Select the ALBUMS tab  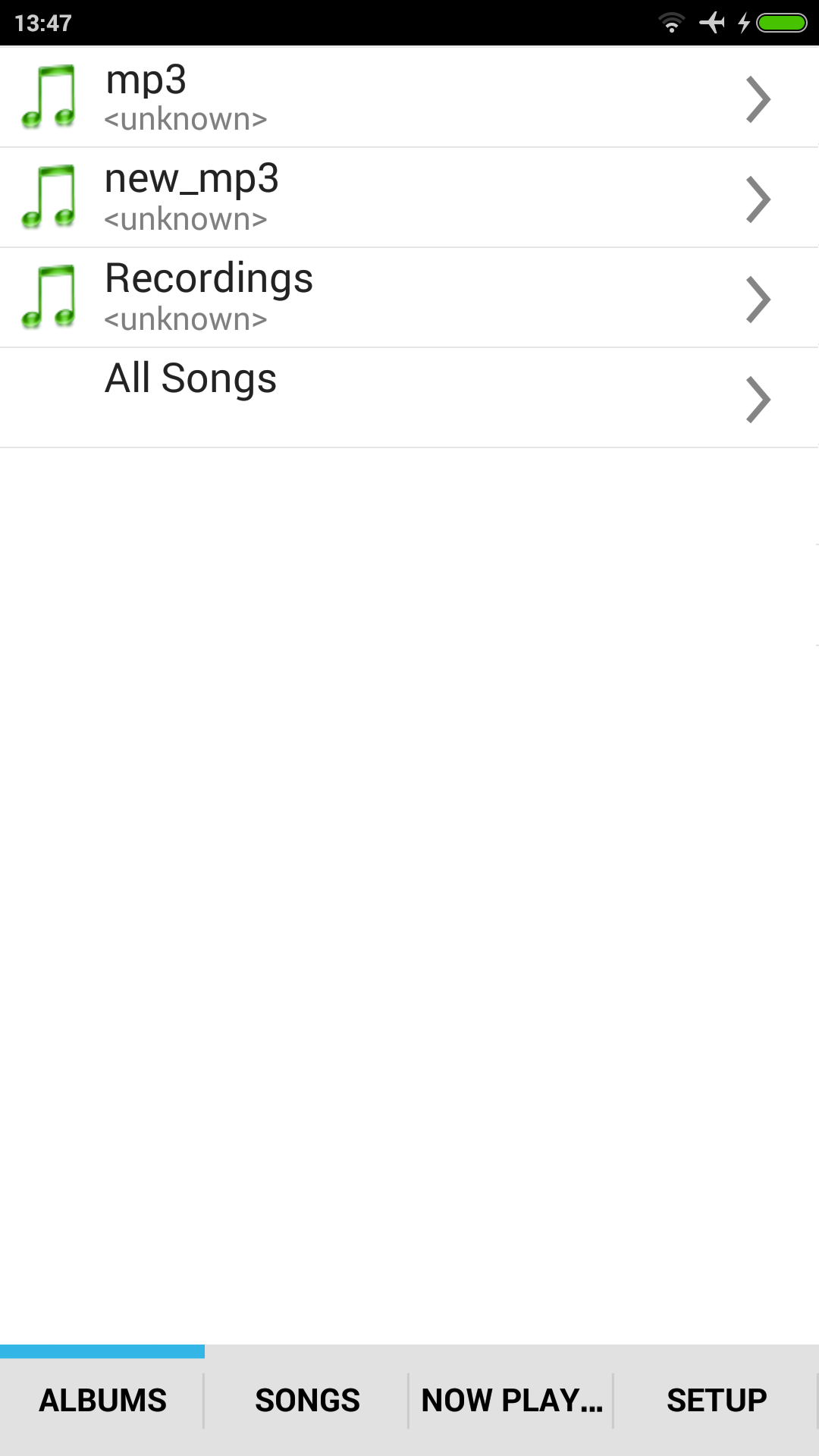pyautogui.click(x=102, y=1400)
